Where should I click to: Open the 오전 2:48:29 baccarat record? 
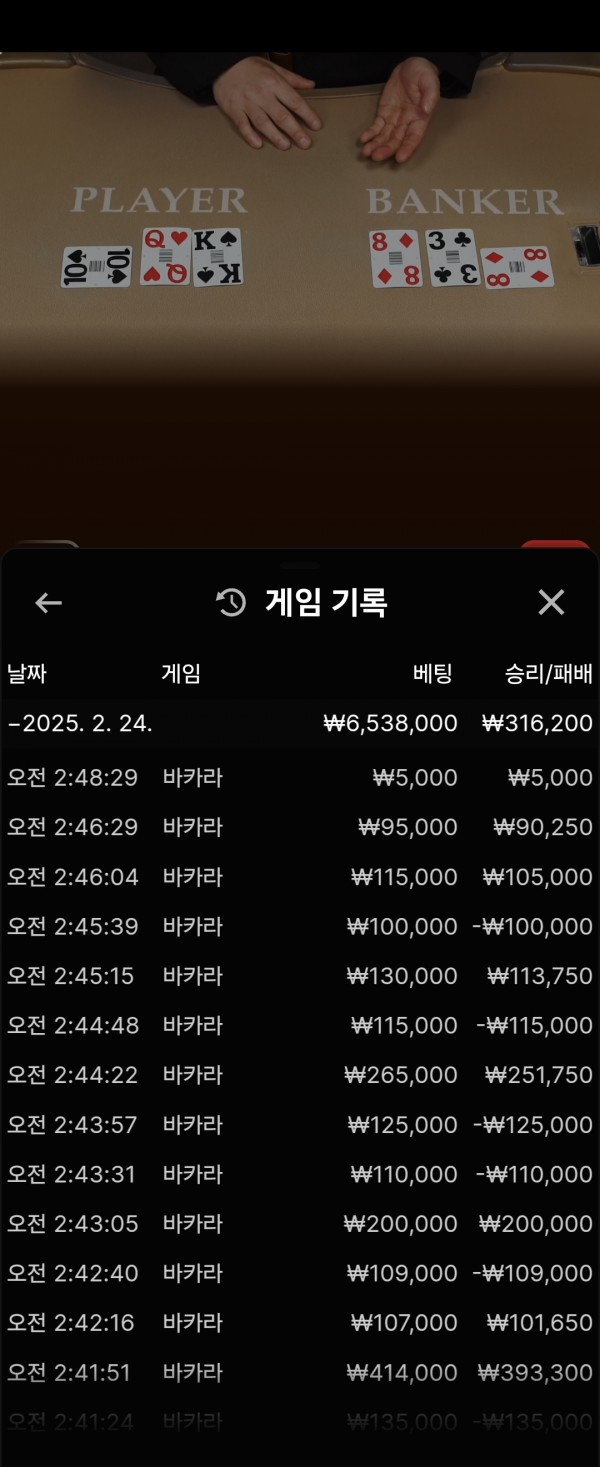click(x=300, y=777)
